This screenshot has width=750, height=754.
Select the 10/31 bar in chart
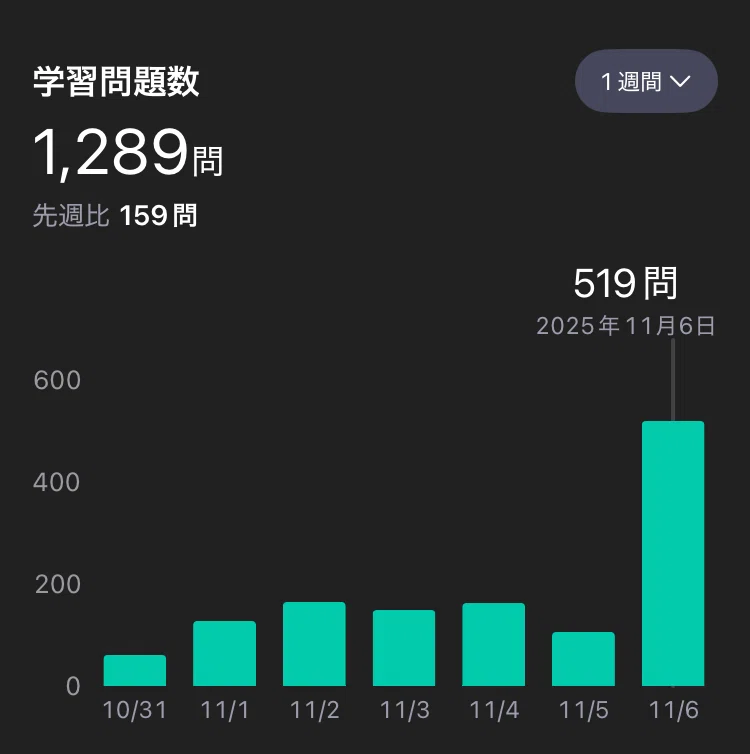click(135, 670)
